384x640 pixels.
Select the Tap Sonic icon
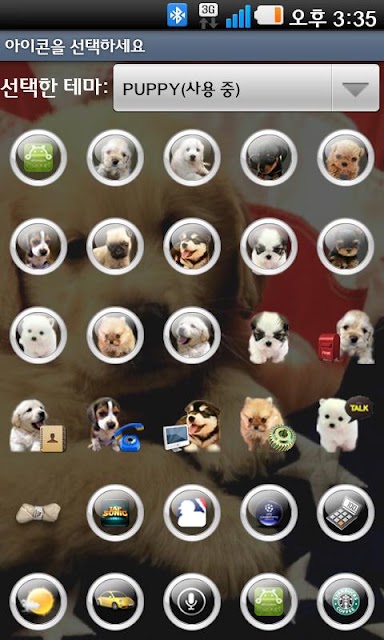click(x=115, y=513)
